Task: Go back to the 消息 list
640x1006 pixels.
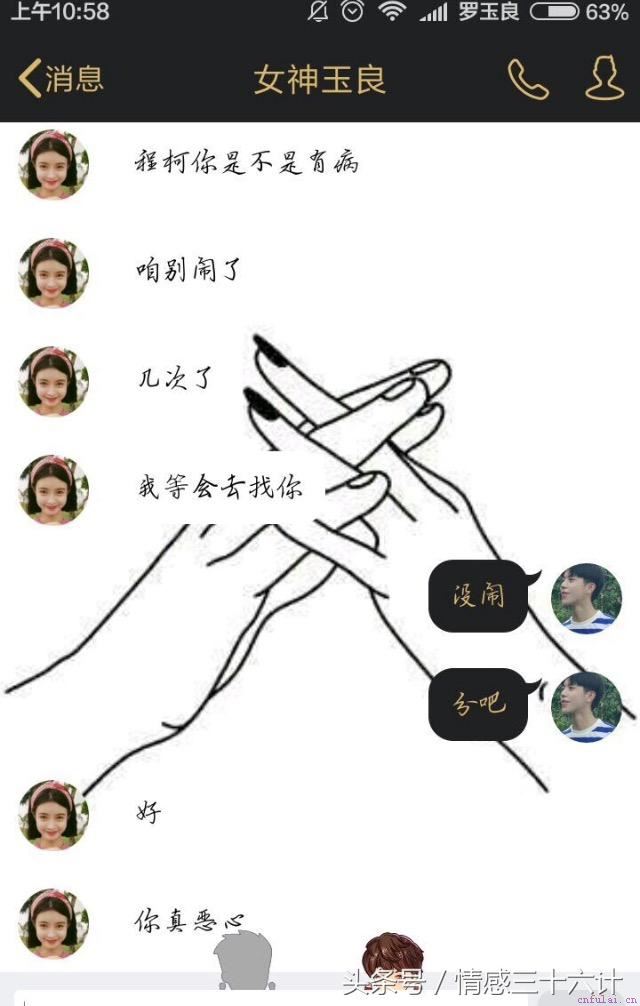Action: pyautogui.click(x=60, y=79)
